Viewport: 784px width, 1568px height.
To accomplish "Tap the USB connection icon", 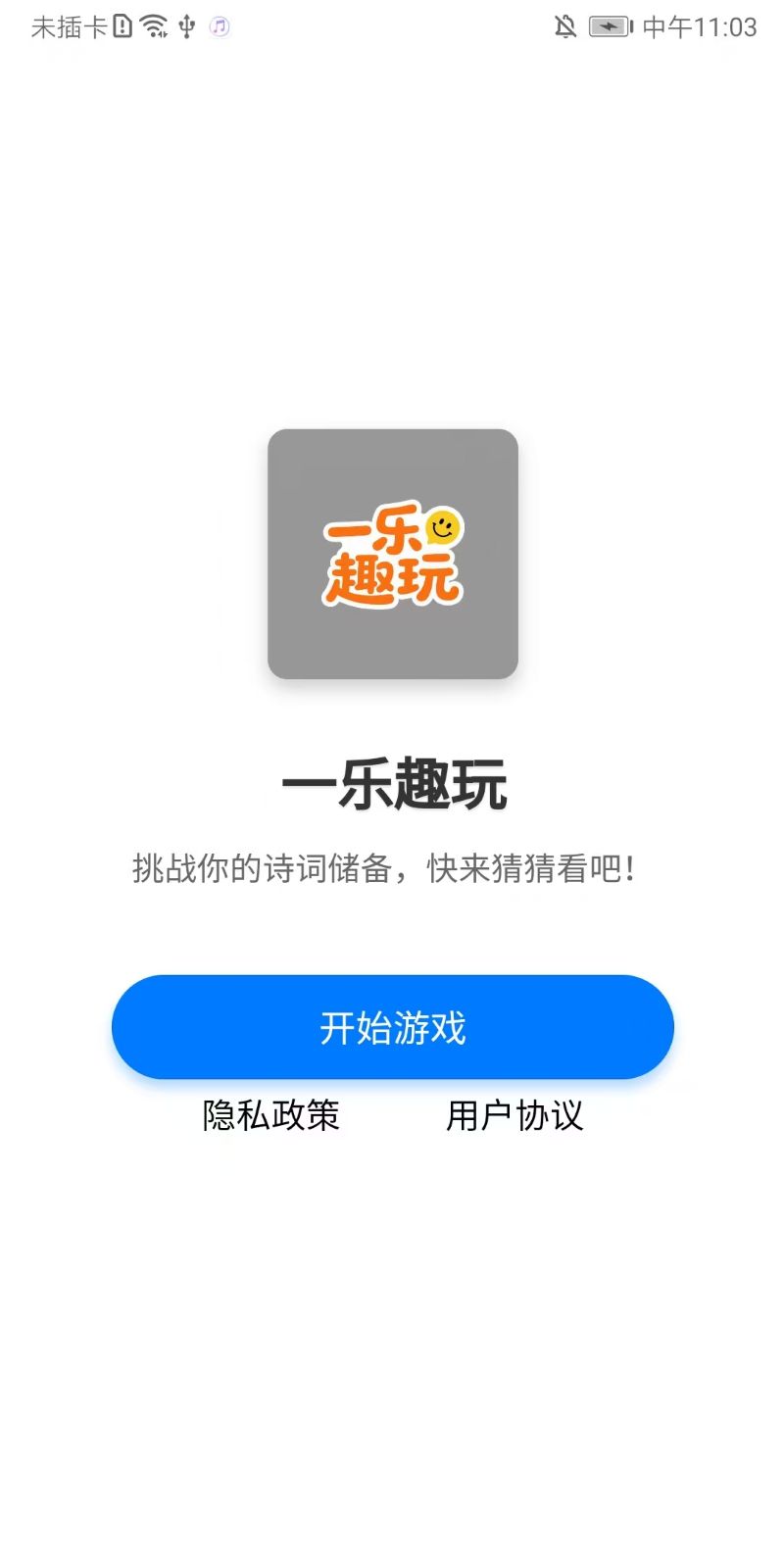I will tap(186, 26).
